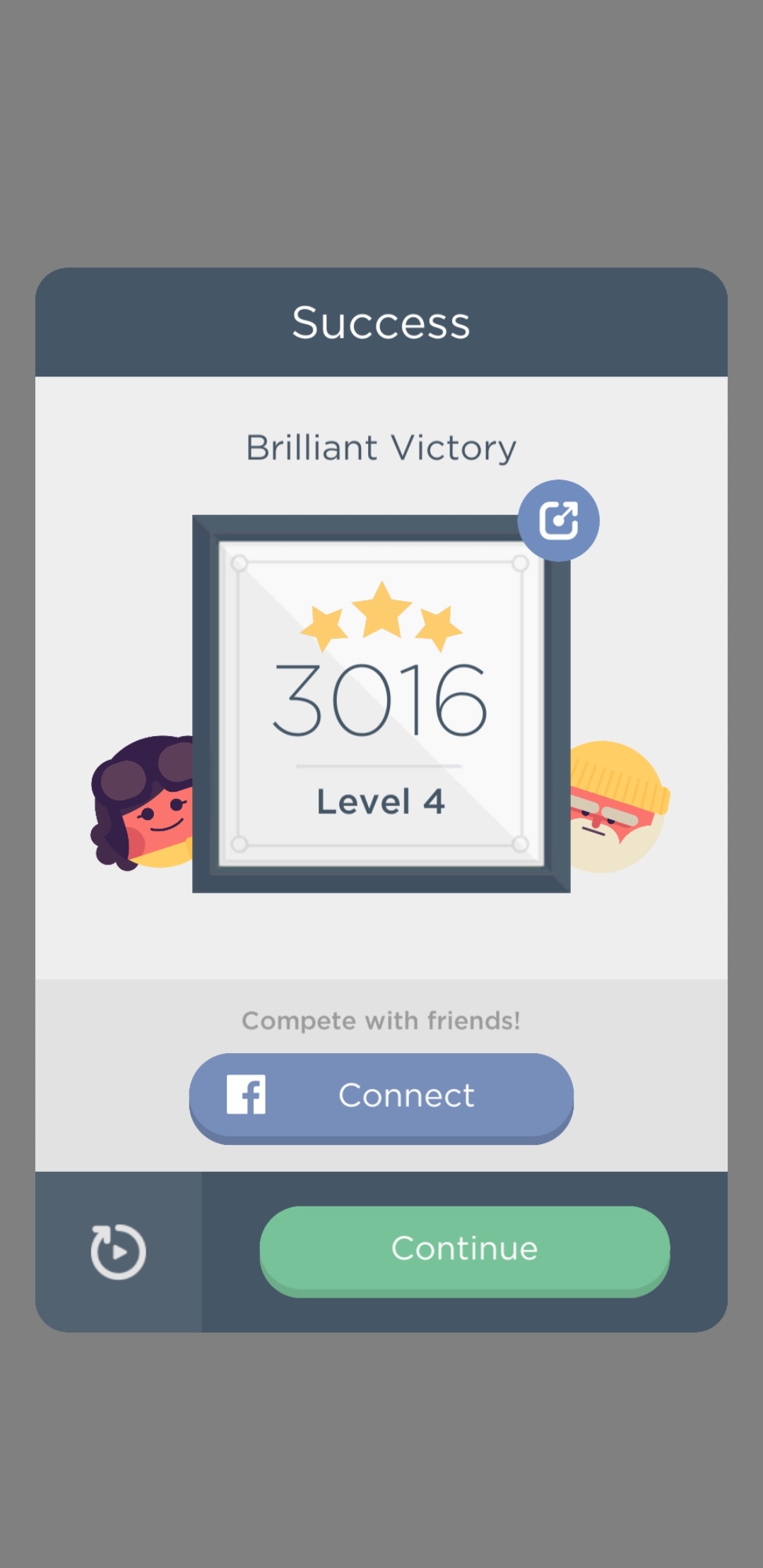Connect with Facebook
Viewport: 763px width, 1568px height.
click(x=381, y=1096)
